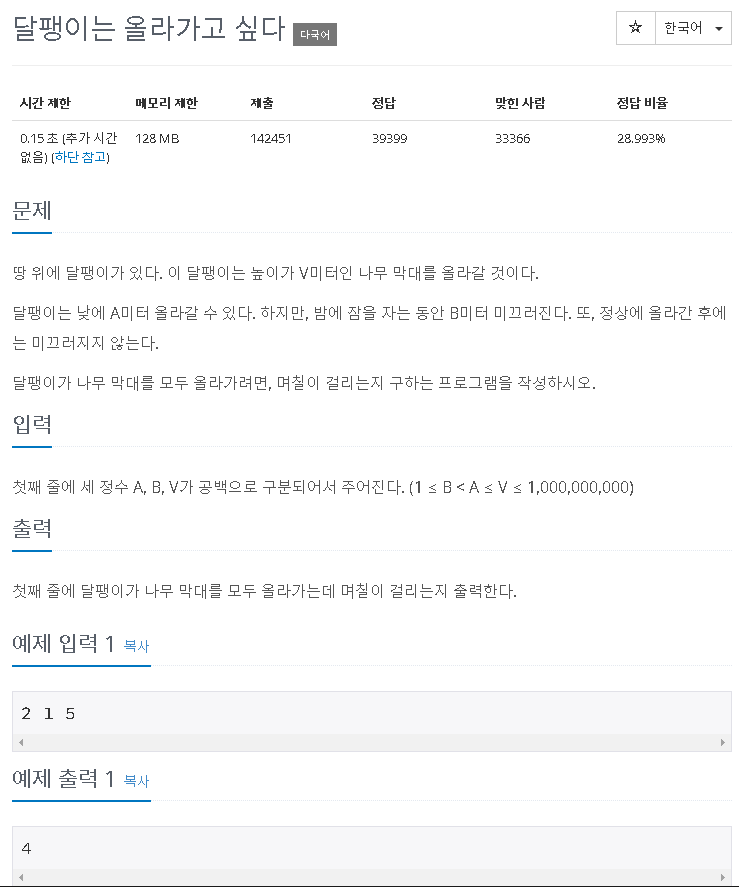This screenshot has height=887, width=739.
Task: Add the problem to favorites with the star button
Action: pyautogui.click(x=635, y=28)
